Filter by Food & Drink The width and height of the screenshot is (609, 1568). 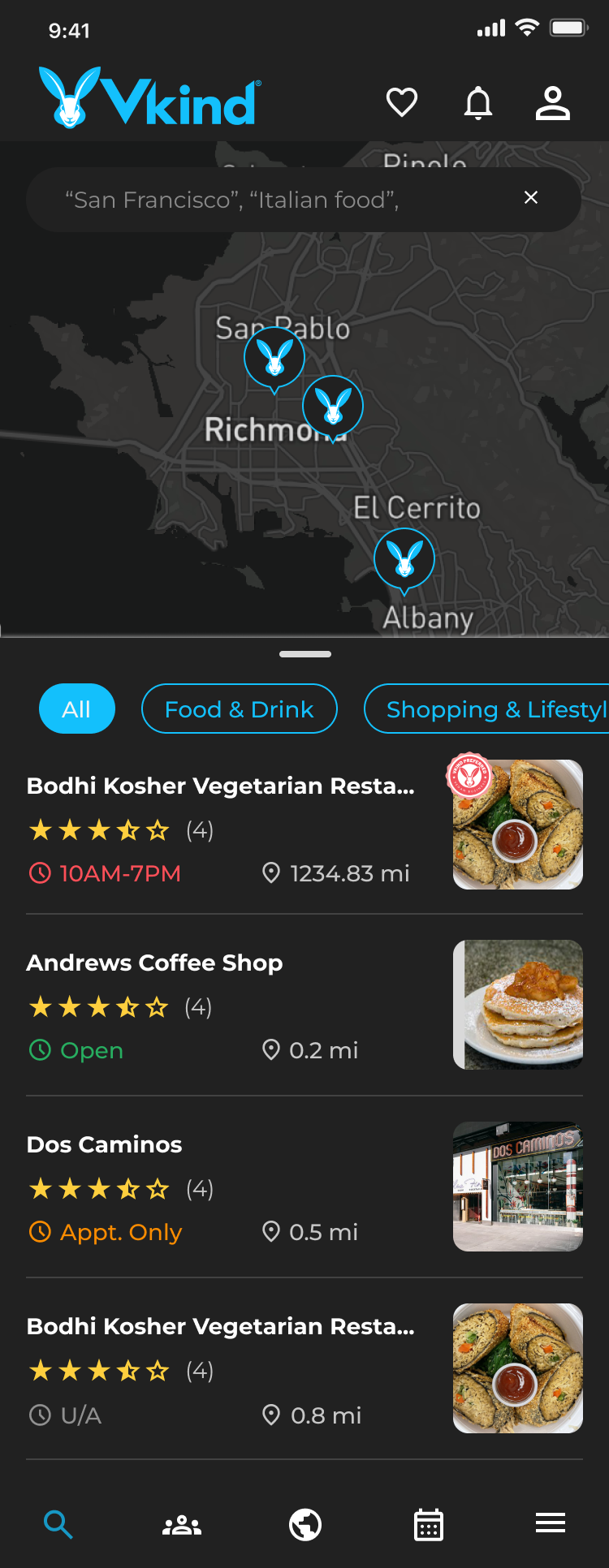[x=239, y=709]
